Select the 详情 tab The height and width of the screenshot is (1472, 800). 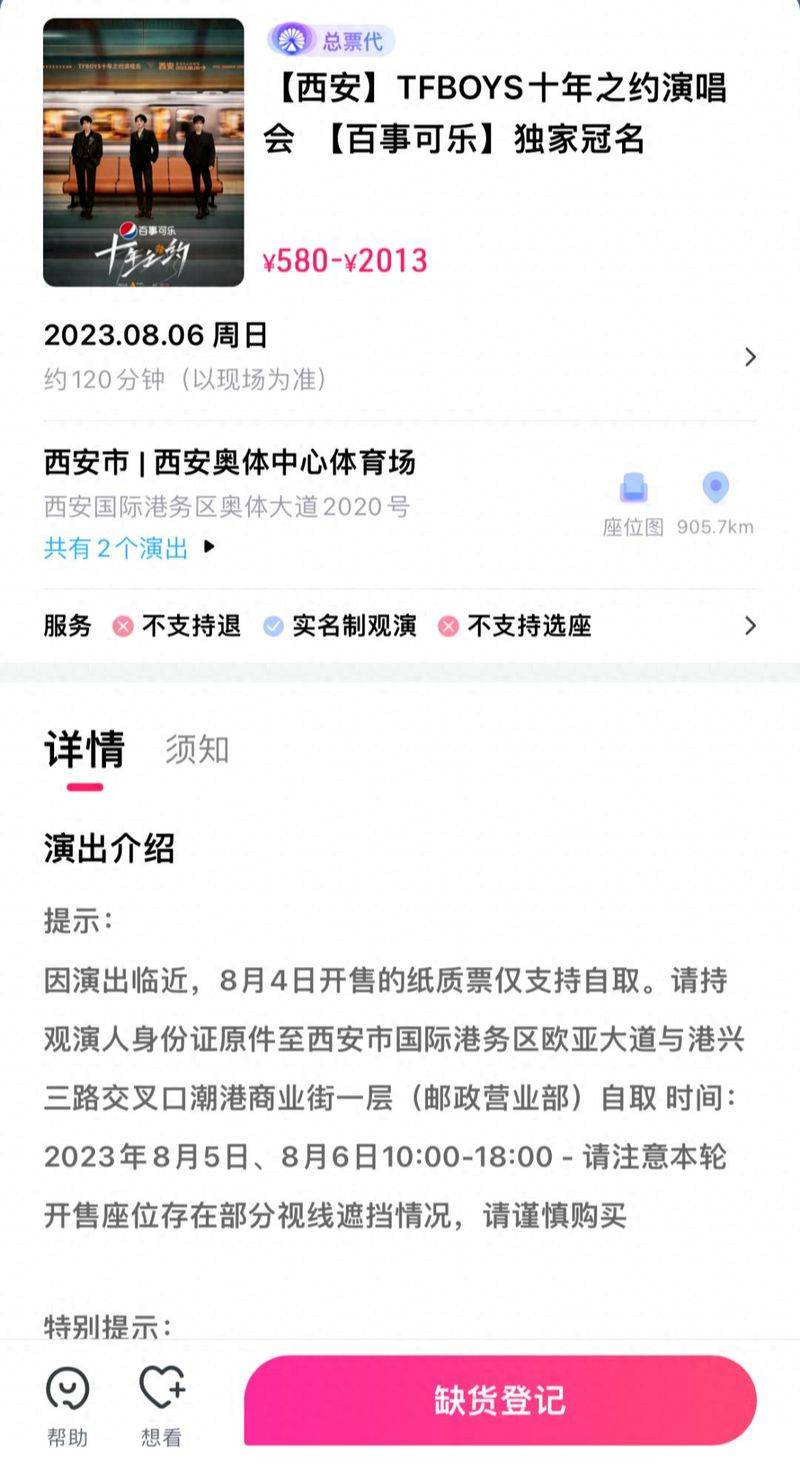pyautogui.click(x=83, y=750)
